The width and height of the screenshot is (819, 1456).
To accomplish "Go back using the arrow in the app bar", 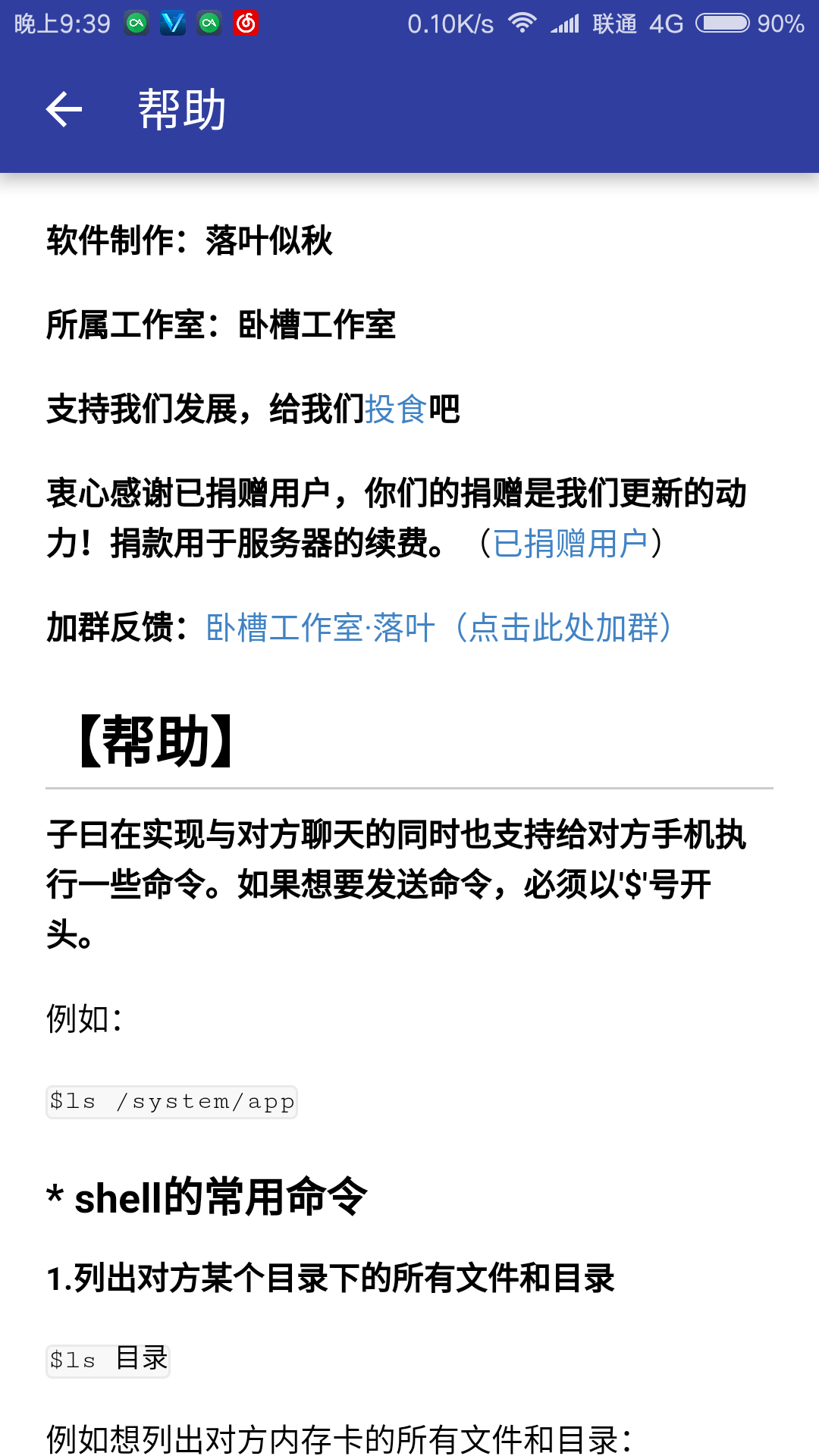I will (64, 110).
